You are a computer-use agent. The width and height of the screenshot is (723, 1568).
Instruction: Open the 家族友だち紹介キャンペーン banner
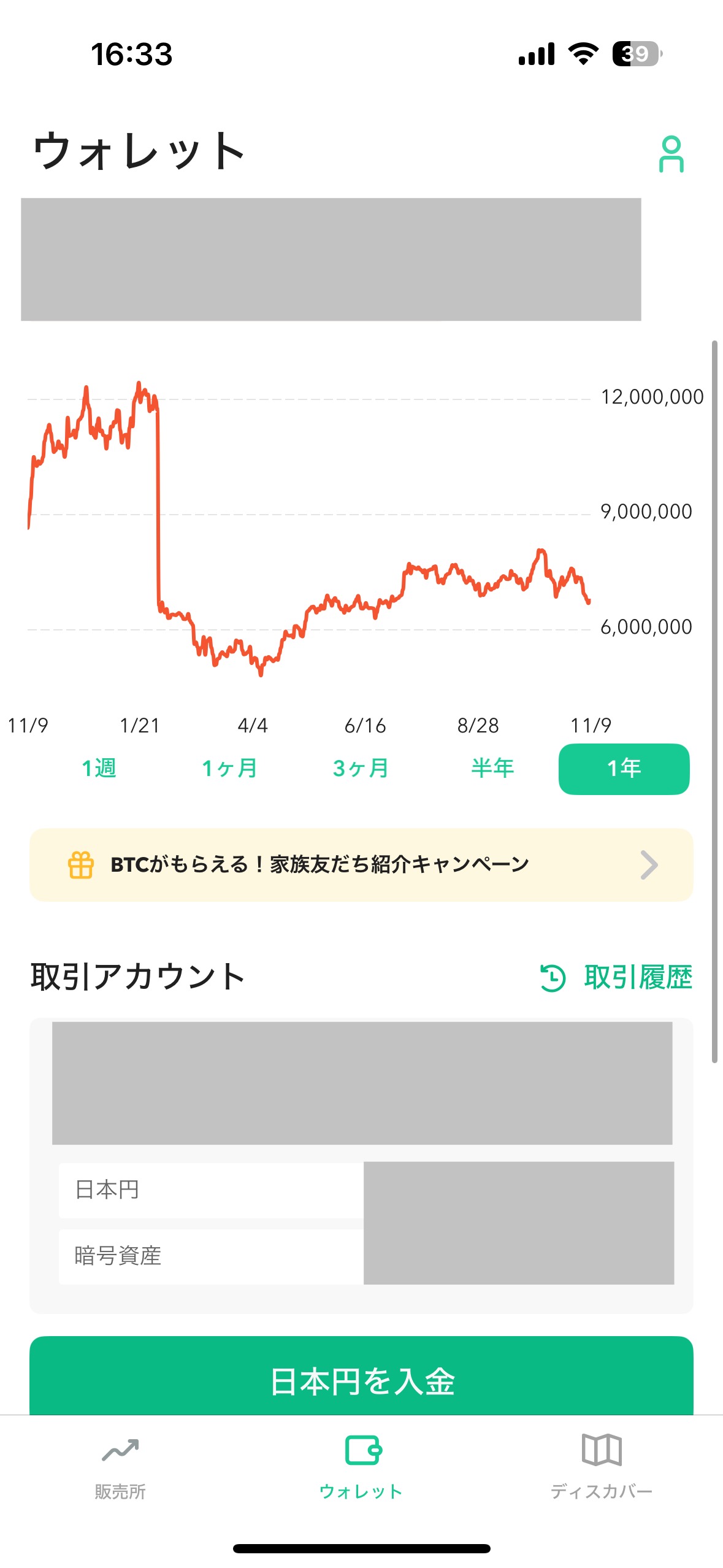click(361, 864)
